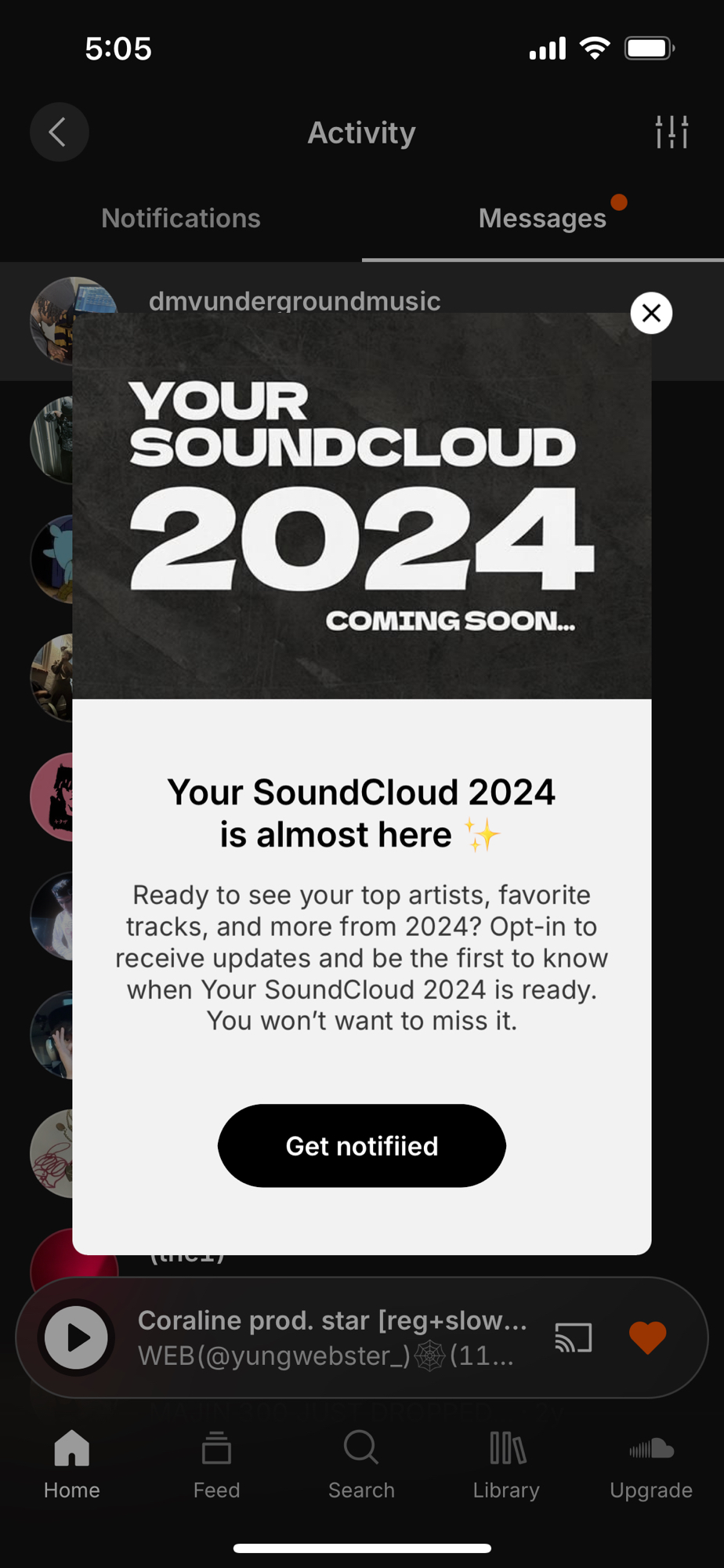
Task: Open the Upgrade tab
Action: pos(651,1463)
